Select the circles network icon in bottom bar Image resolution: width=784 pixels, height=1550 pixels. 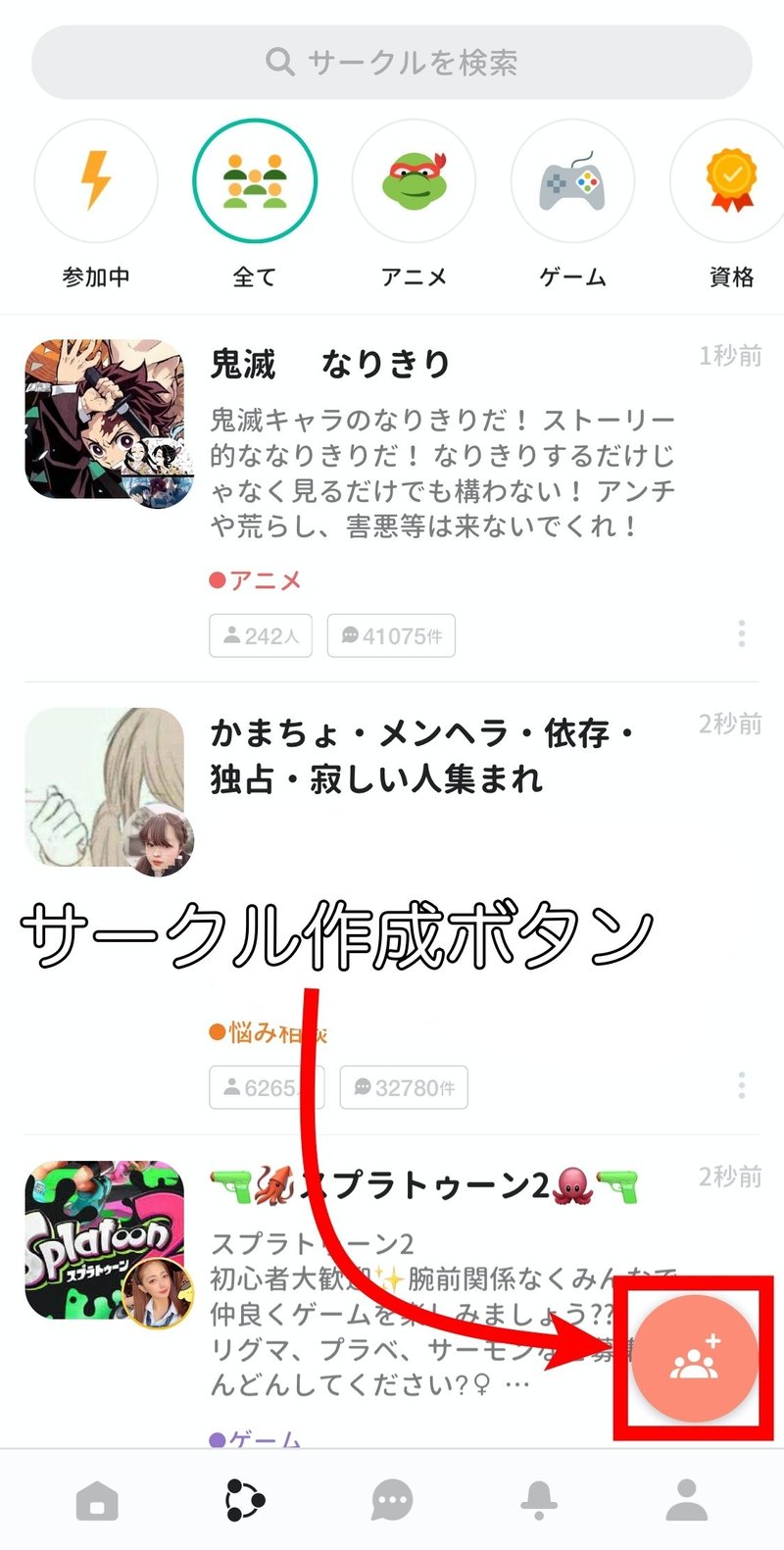(245, 1499)
